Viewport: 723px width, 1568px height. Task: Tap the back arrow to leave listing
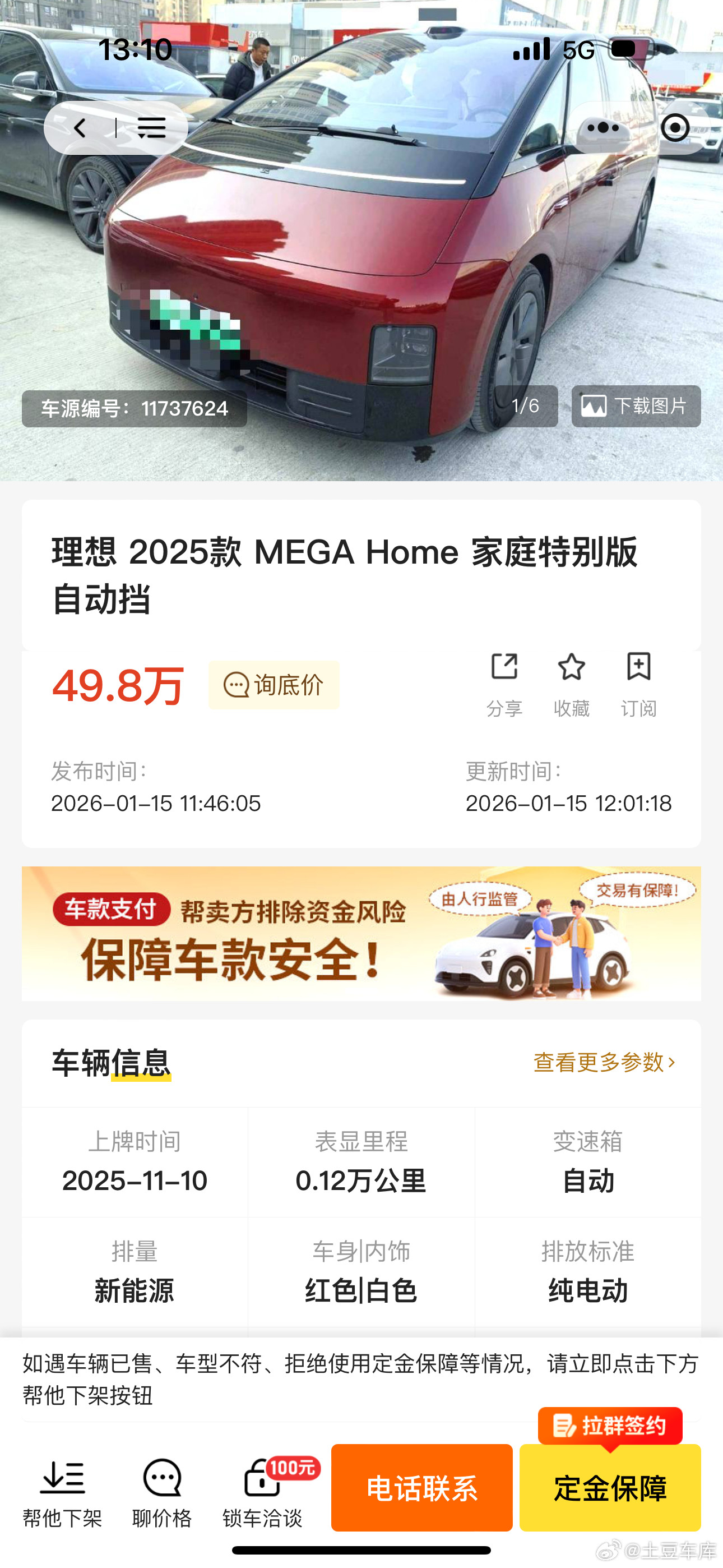tap(79, 128)
